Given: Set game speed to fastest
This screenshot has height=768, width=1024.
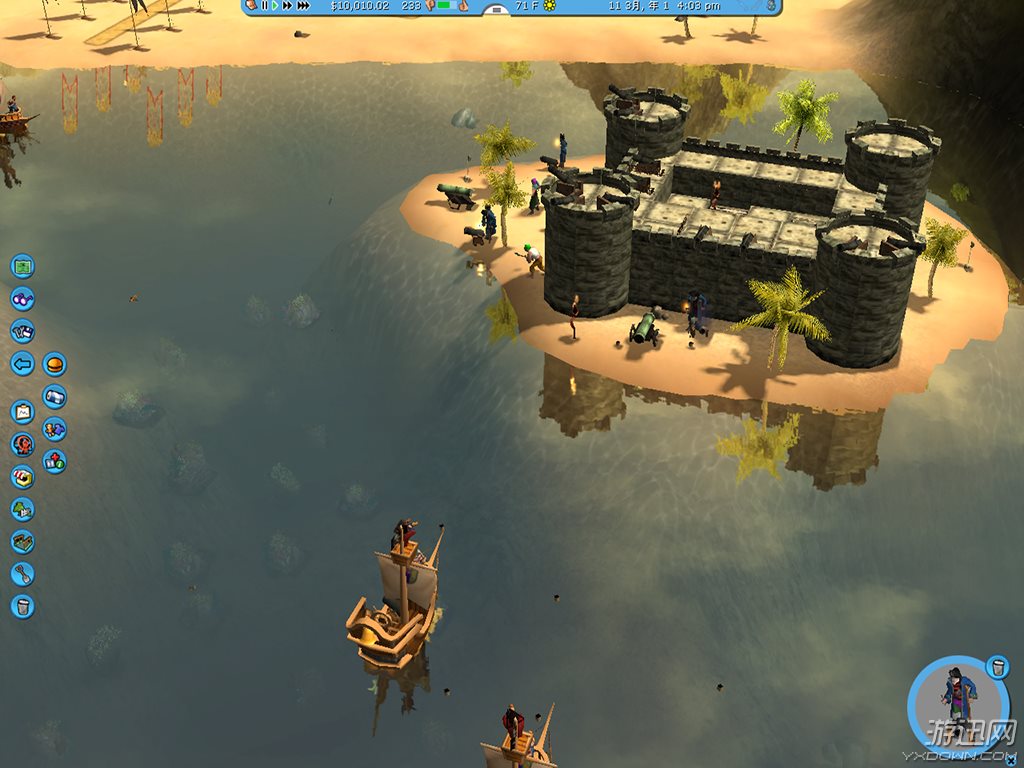Looking at the screenshot, I should pyautogui.click(x=303, y=6).
